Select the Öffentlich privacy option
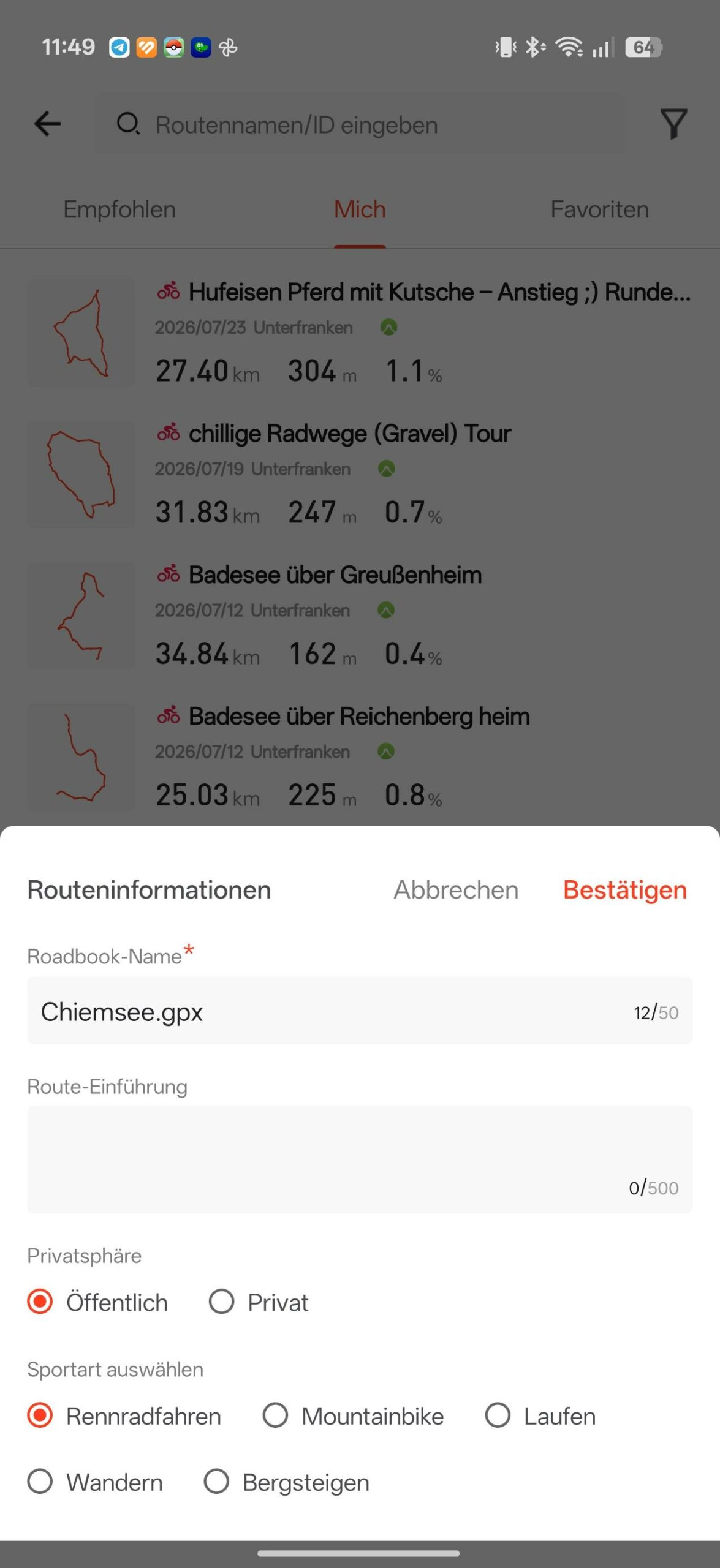 click(98, 1302)
